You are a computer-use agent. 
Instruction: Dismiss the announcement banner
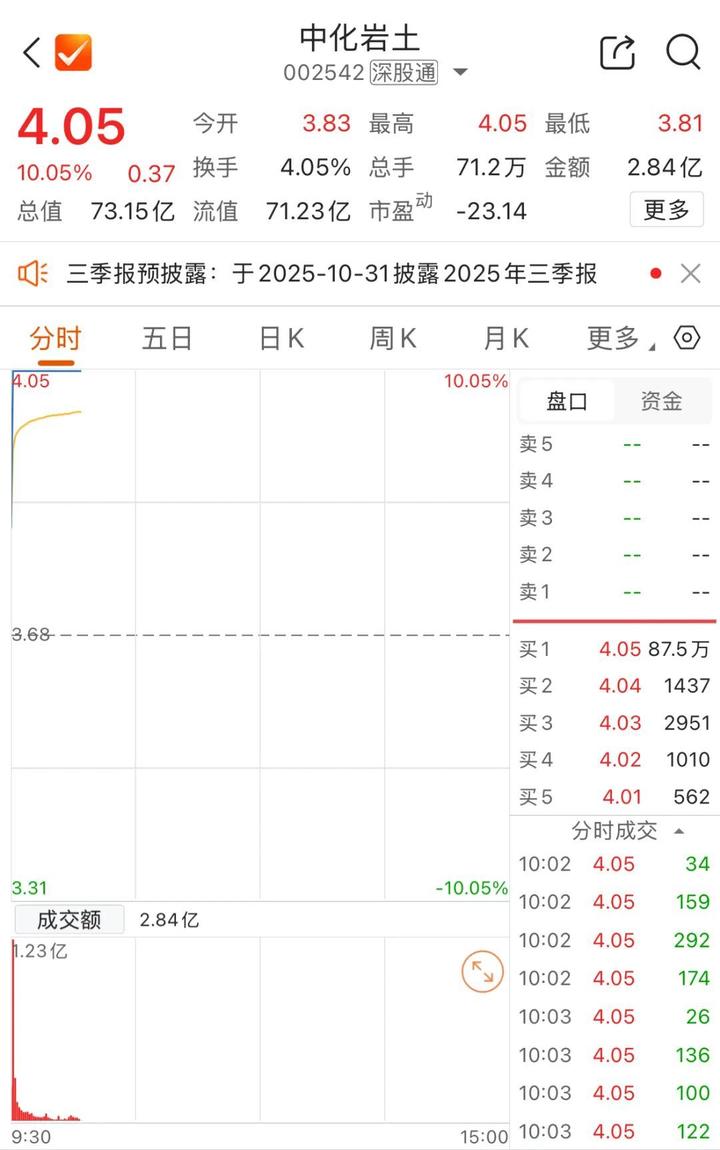pyautogui.click(x=690, y=273)
